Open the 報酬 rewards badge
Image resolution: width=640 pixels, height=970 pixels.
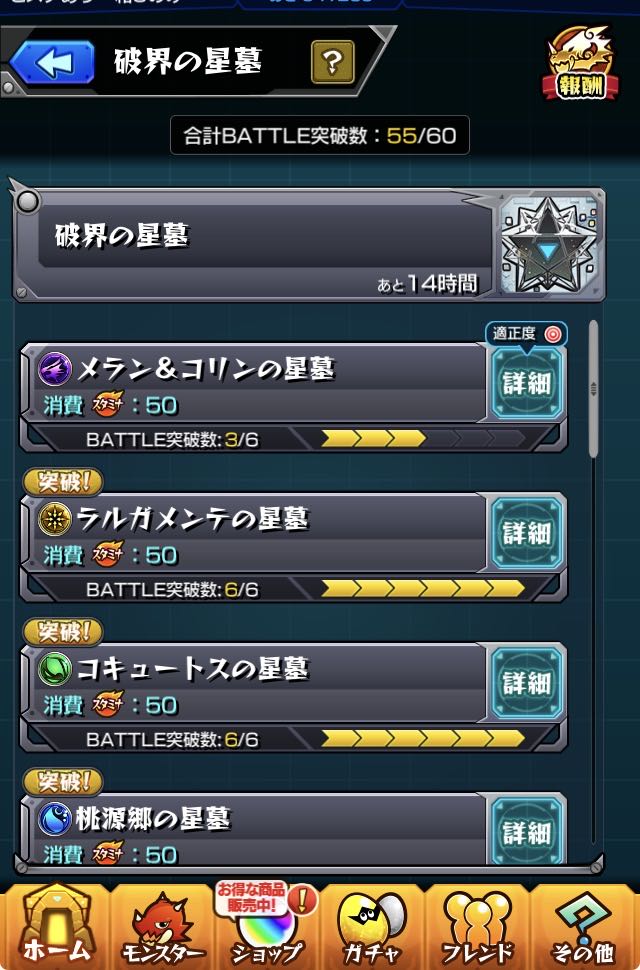[580, 63]
